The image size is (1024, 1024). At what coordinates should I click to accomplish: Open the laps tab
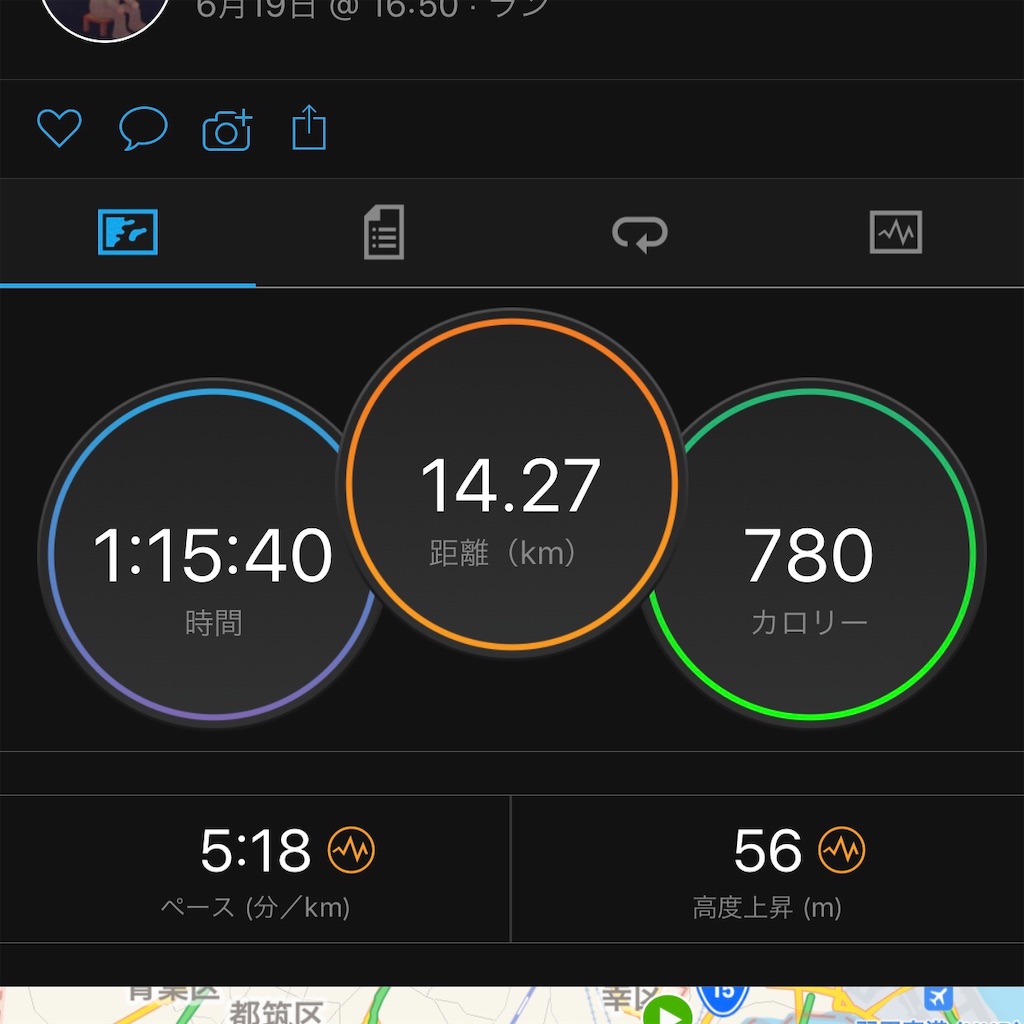click(x=639, y=233)
